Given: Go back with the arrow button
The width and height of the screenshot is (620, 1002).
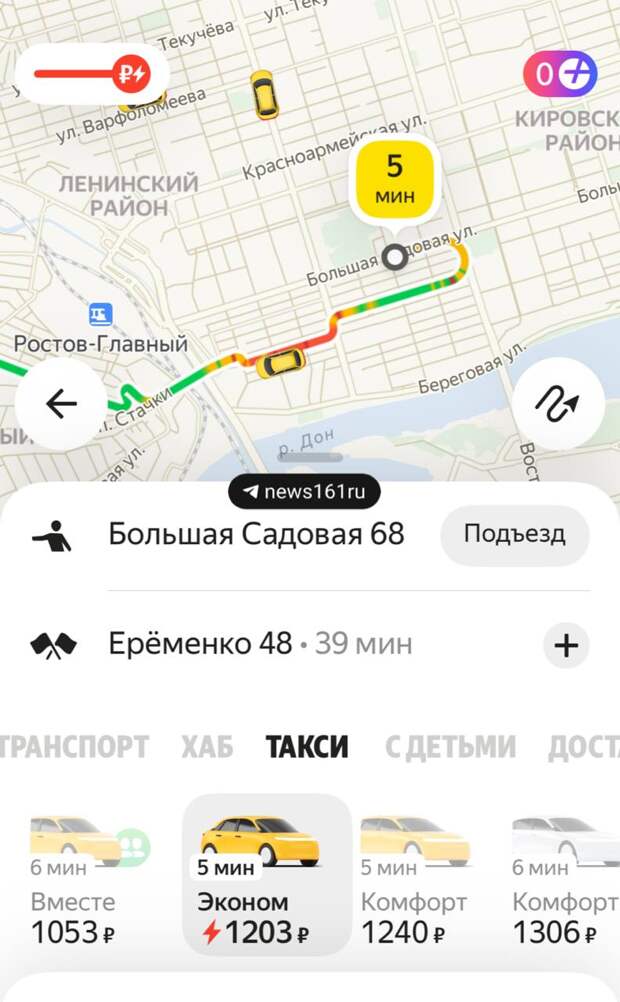Looking at the screenshot, I should [x=61, y=404].
